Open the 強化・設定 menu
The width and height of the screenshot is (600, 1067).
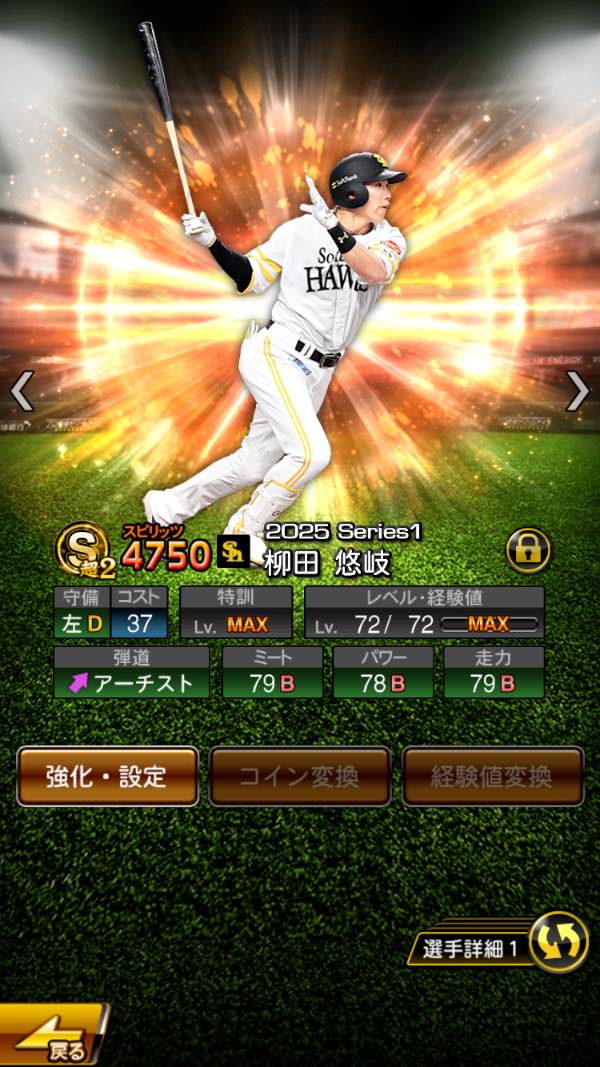(x=107, y=776)
